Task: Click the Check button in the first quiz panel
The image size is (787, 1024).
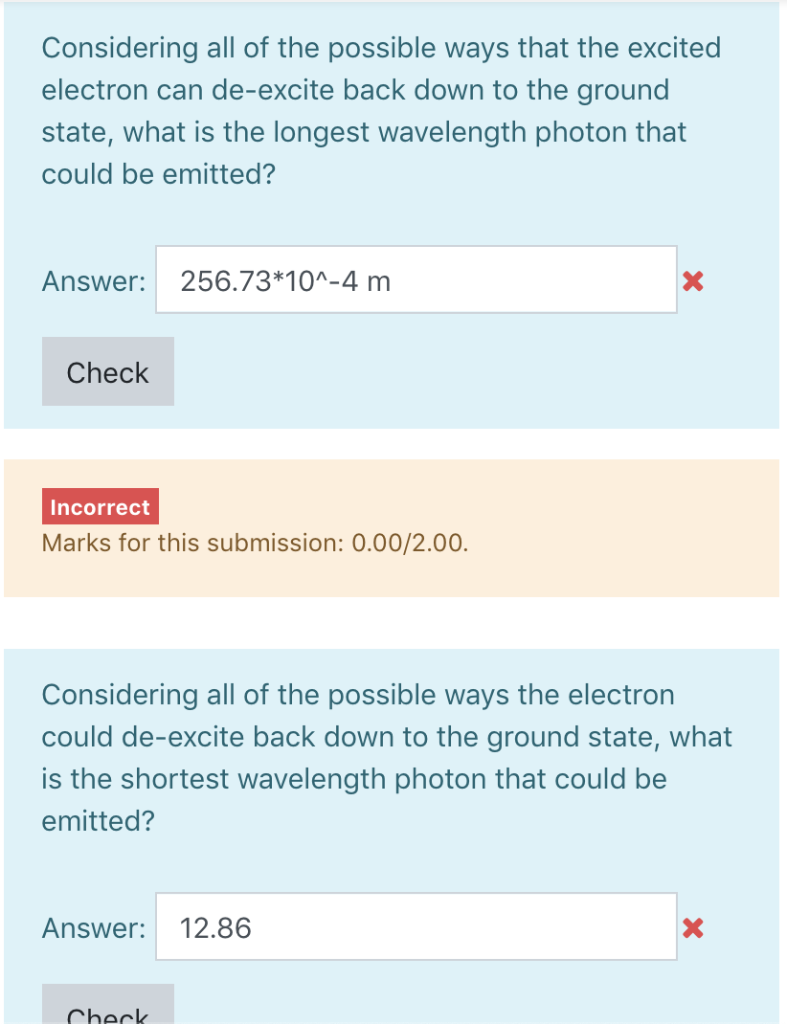Action: tap(107, 371)
